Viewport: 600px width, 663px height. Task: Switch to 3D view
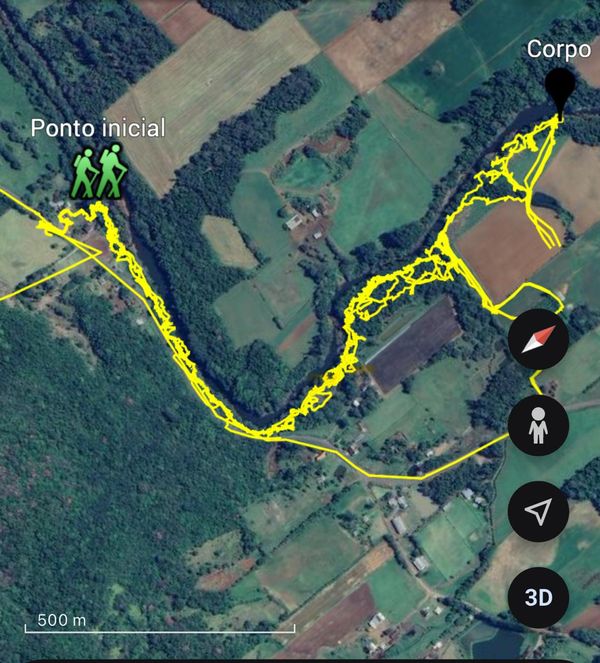(538, 598)
